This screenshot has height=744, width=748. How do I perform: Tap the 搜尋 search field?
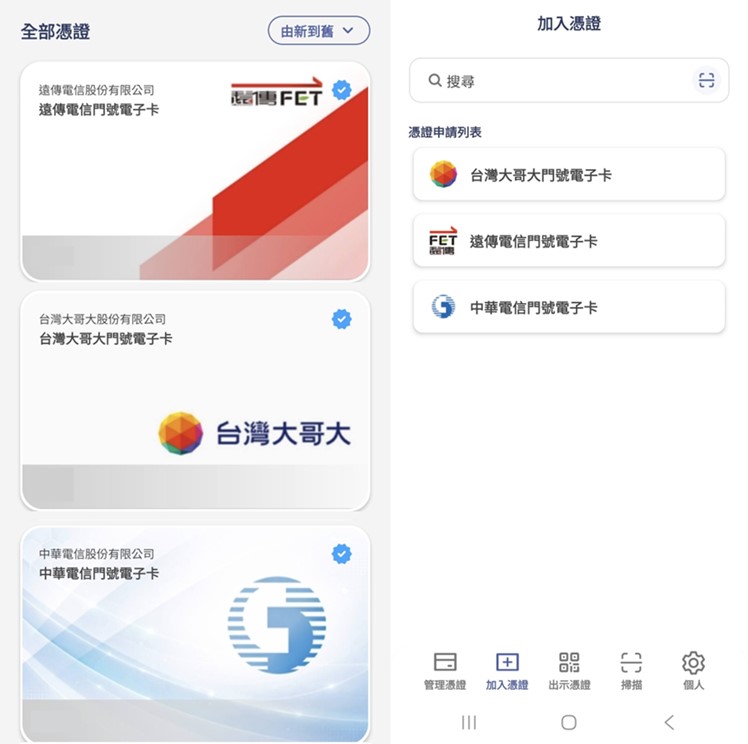[555, 80]
